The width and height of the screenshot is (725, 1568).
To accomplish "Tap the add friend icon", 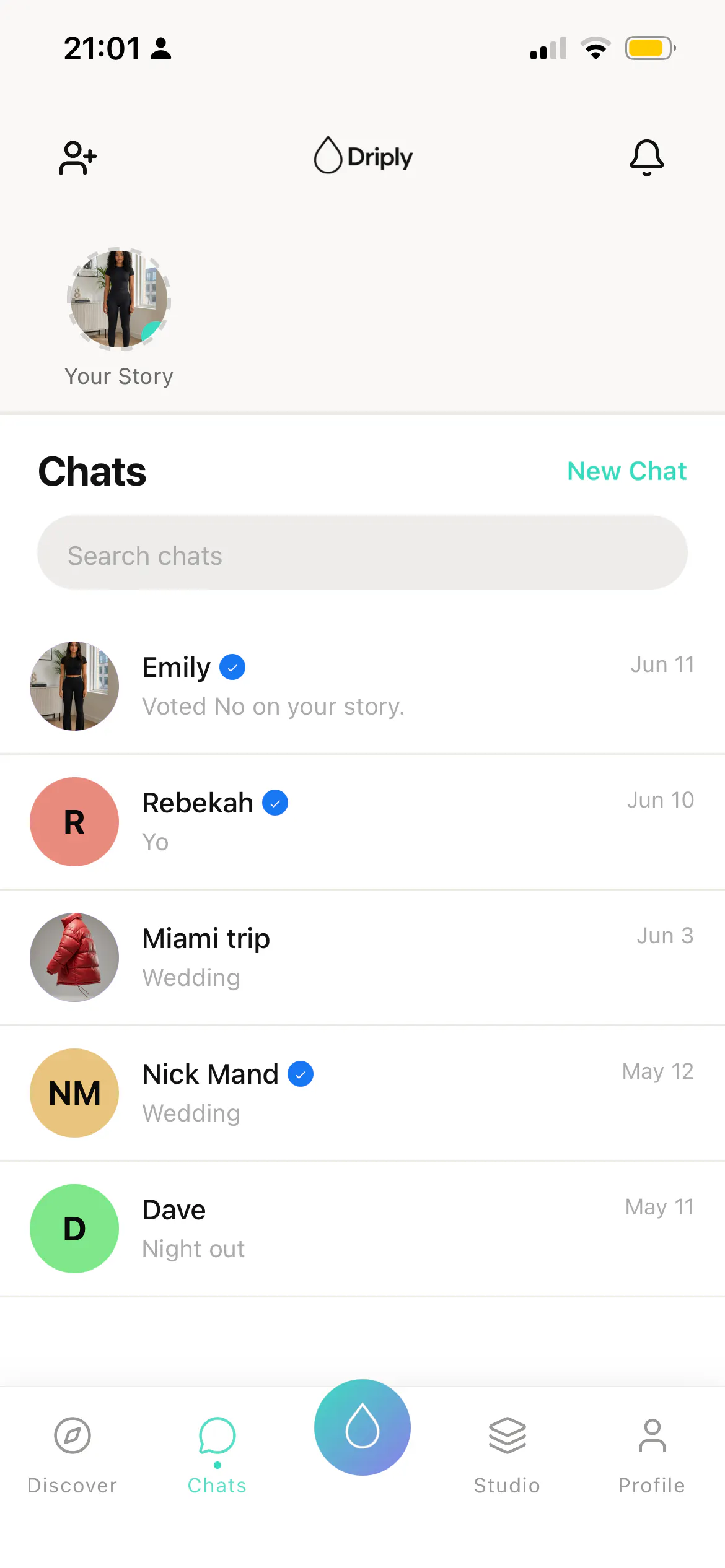I will coord(78,158).
